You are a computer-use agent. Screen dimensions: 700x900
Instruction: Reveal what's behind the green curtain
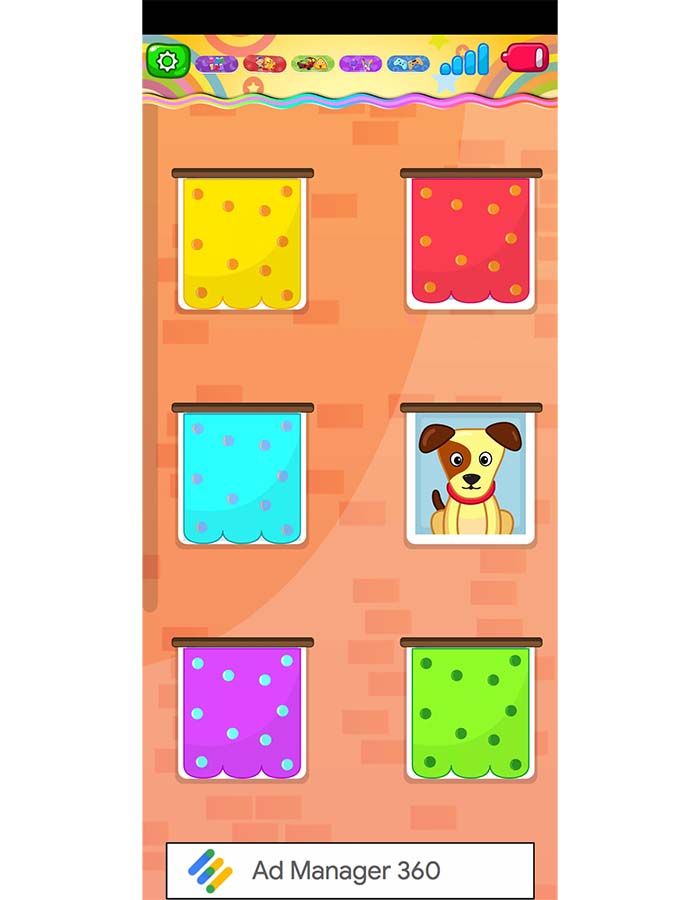470,712
